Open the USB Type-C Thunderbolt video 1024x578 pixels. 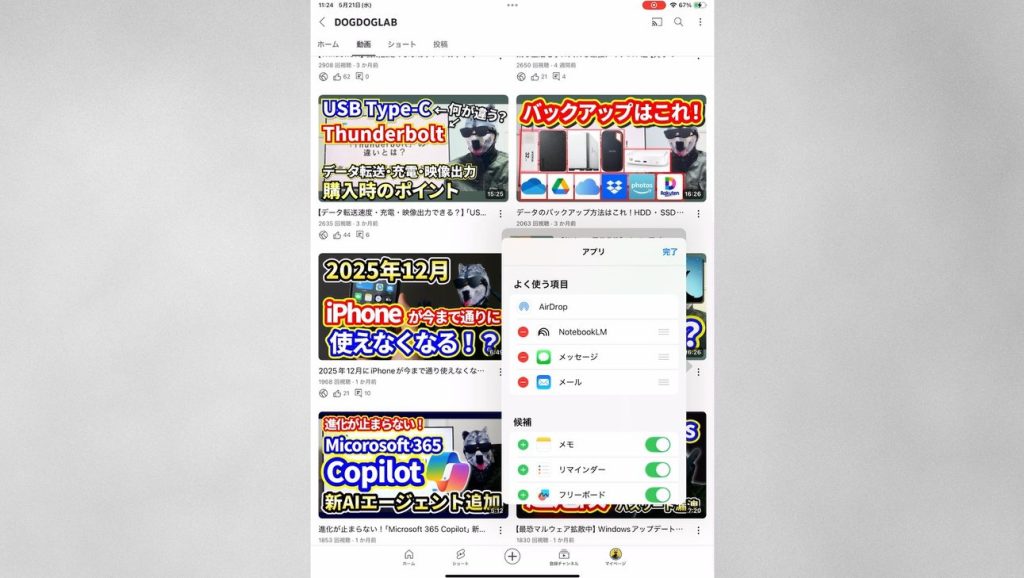tap(413, 148)
